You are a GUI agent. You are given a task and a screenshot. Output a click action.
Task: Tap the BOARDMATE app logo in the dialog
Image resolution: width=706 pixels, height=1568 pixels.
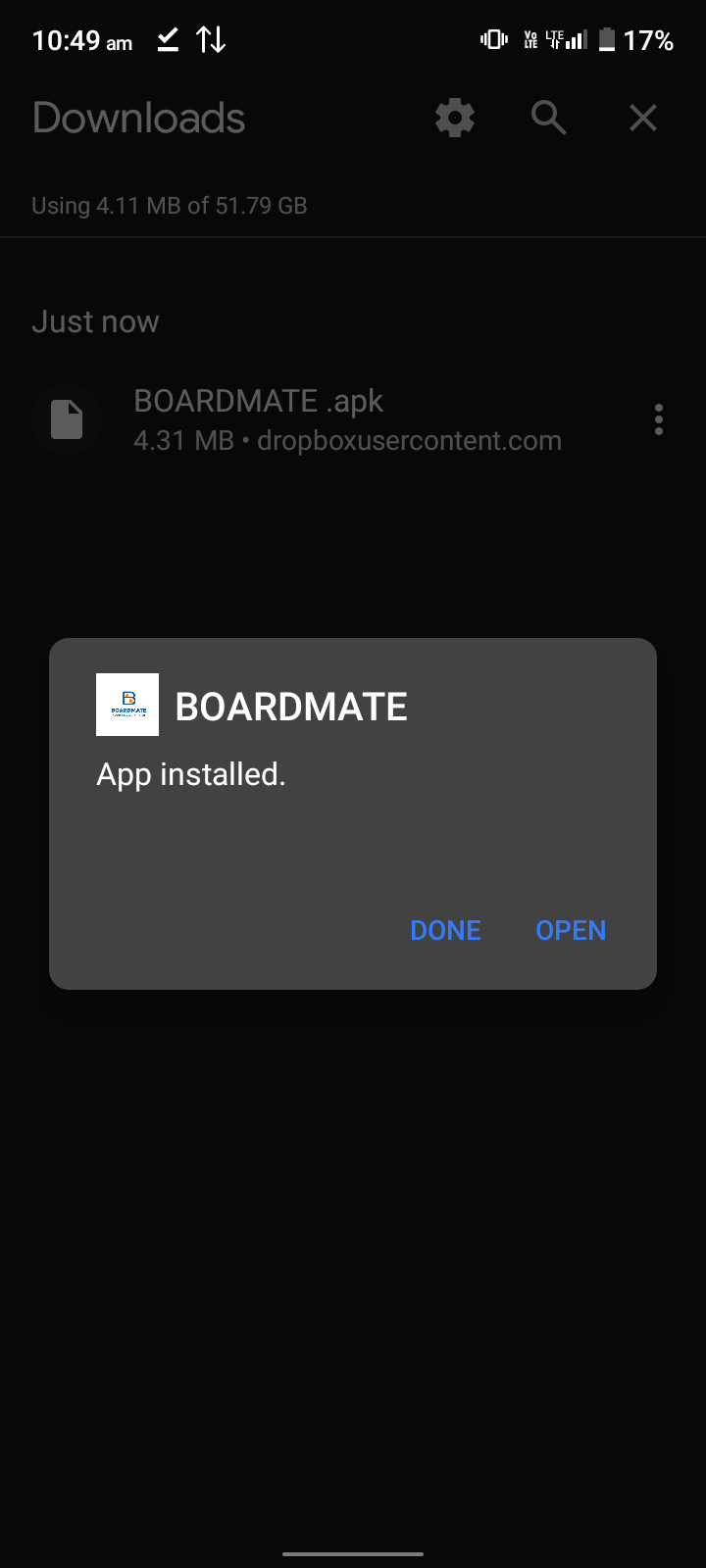[x=126, y=704]
